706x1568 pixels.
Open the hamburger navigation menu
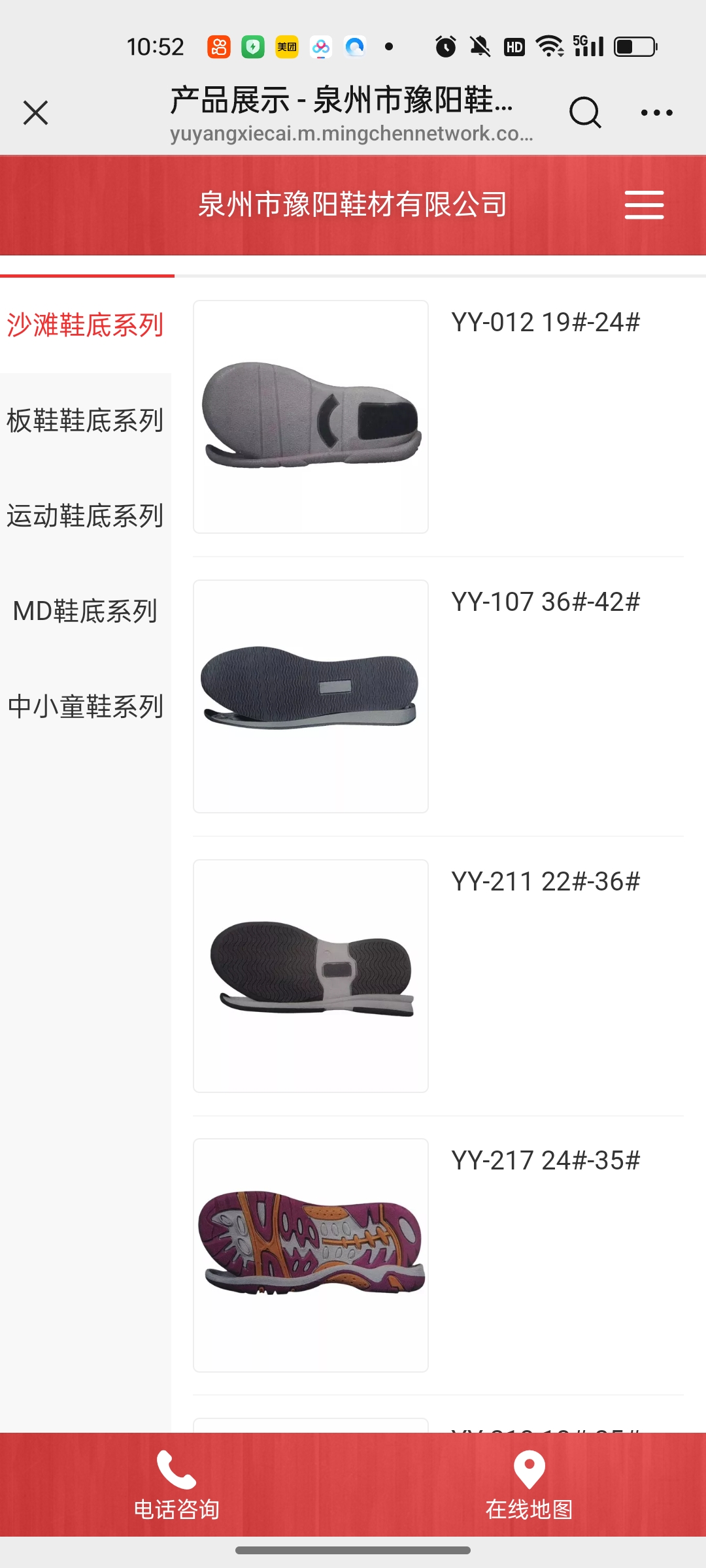coord(644,205)
